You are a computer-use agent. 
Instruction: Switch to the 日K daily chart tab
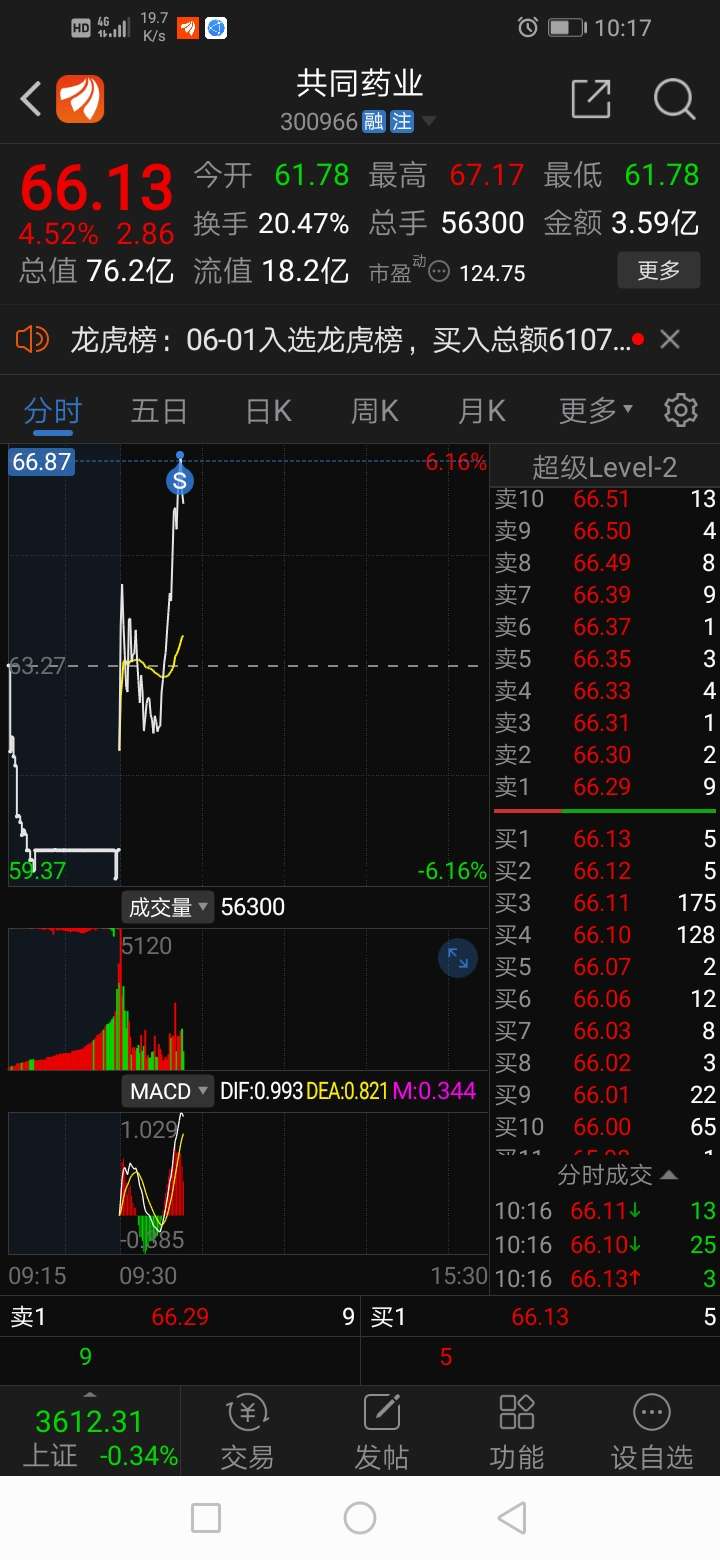[x=266, y=410]
